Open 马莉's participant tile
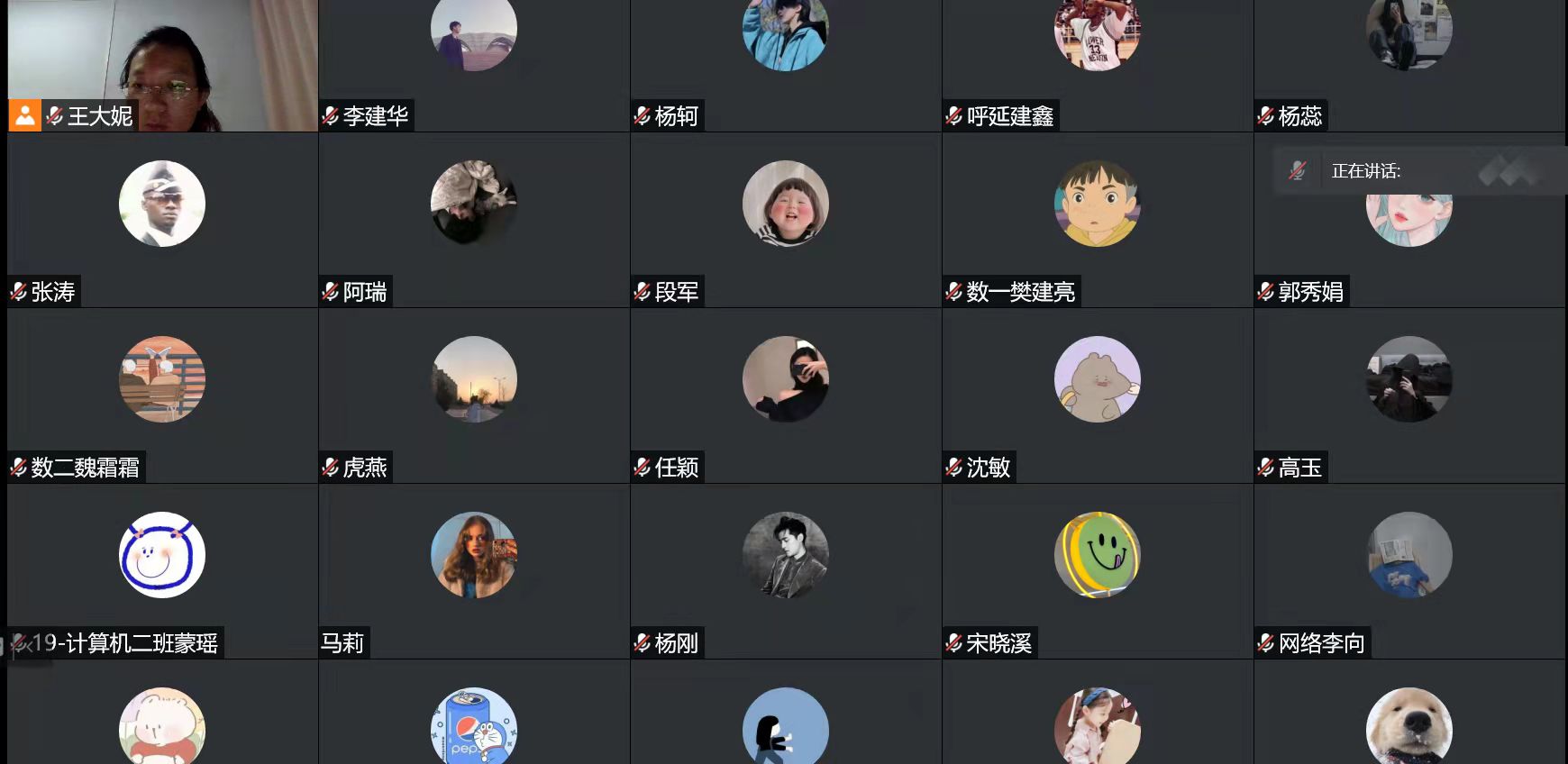This screenshot has height=764, width=1568. point(474,572)
